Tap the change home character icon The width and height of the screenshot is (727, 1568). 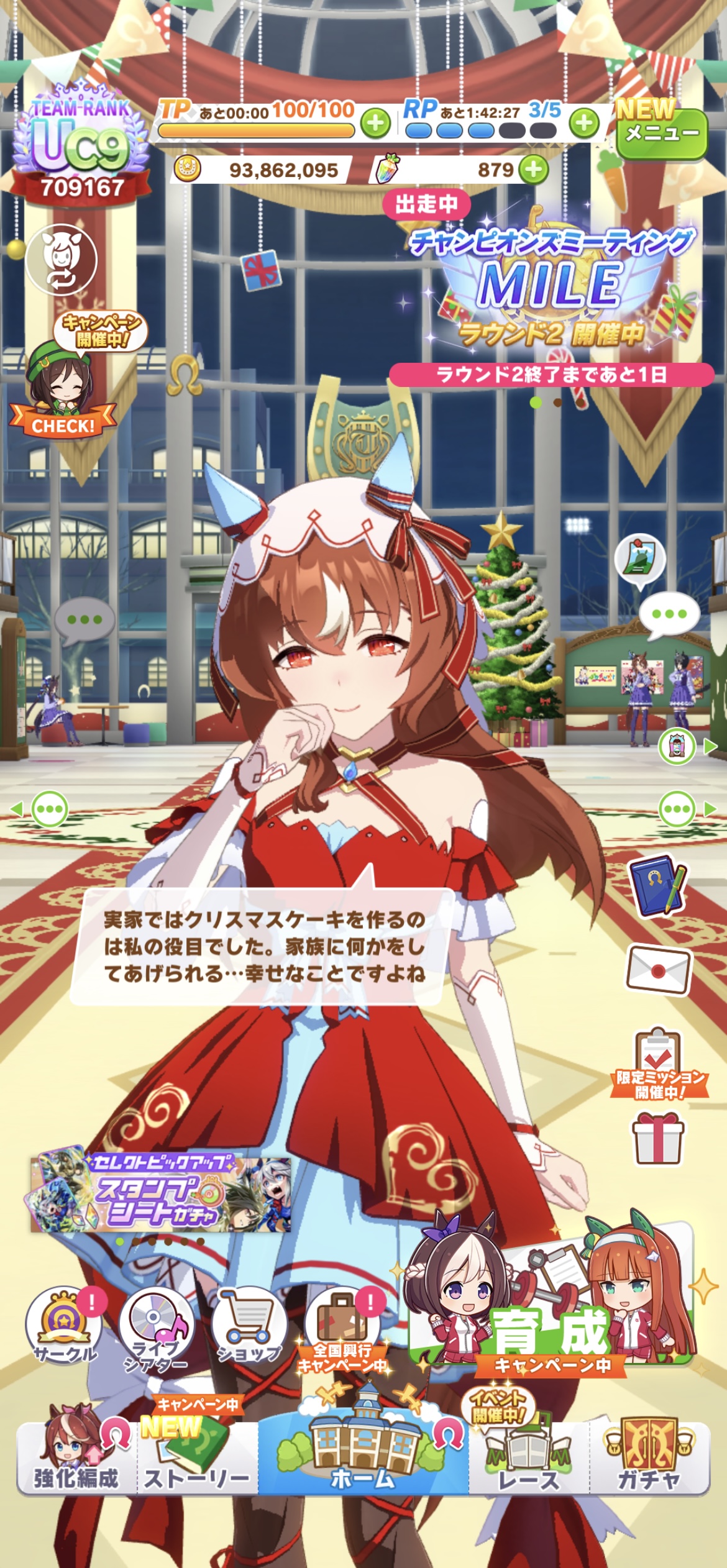click(x=61, y=260)
